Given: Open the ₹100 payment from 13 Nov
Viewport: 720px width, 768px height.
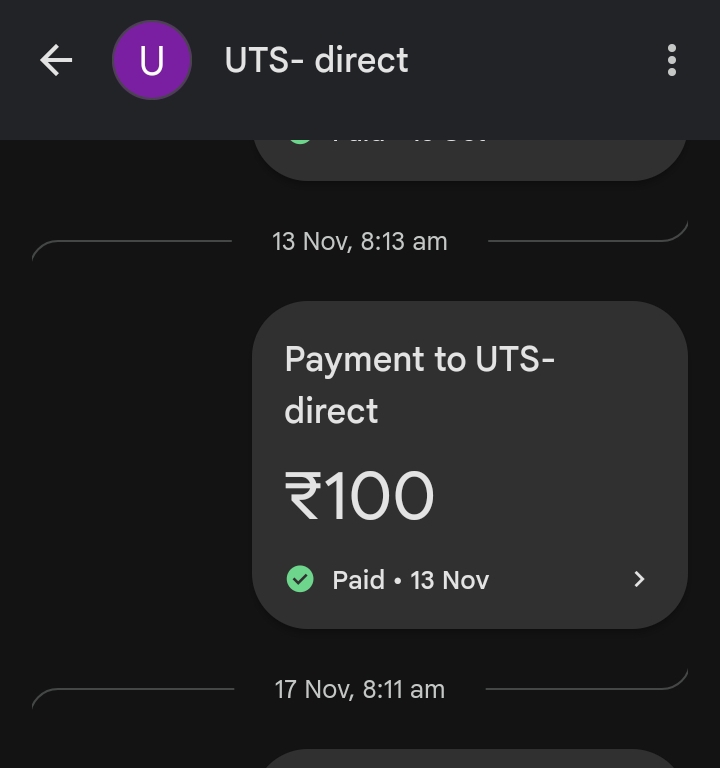Looking at the screenshot, I should click(x=469, y=465).
